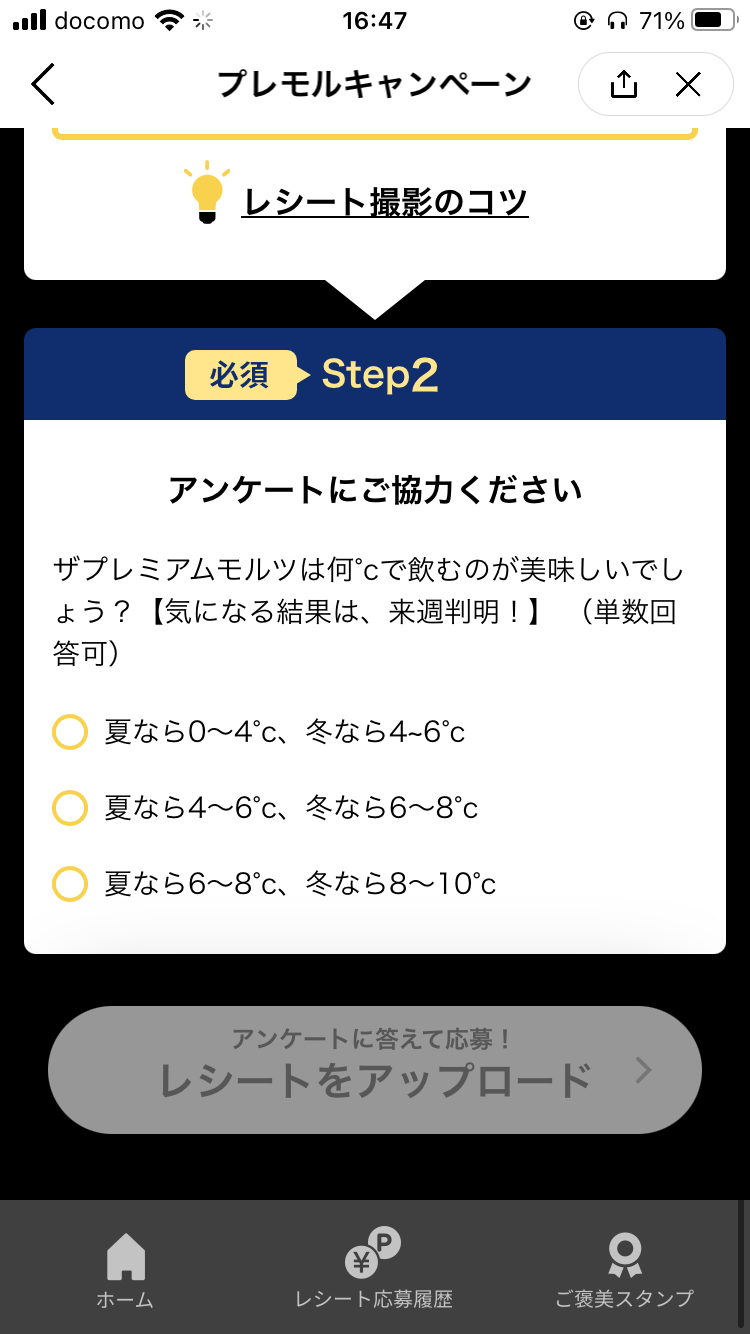Image resolution: width=750 pixels, height=1334 pixels.
Task: Share the プレモルキャンペーン page
Action: tap(623, 85)
